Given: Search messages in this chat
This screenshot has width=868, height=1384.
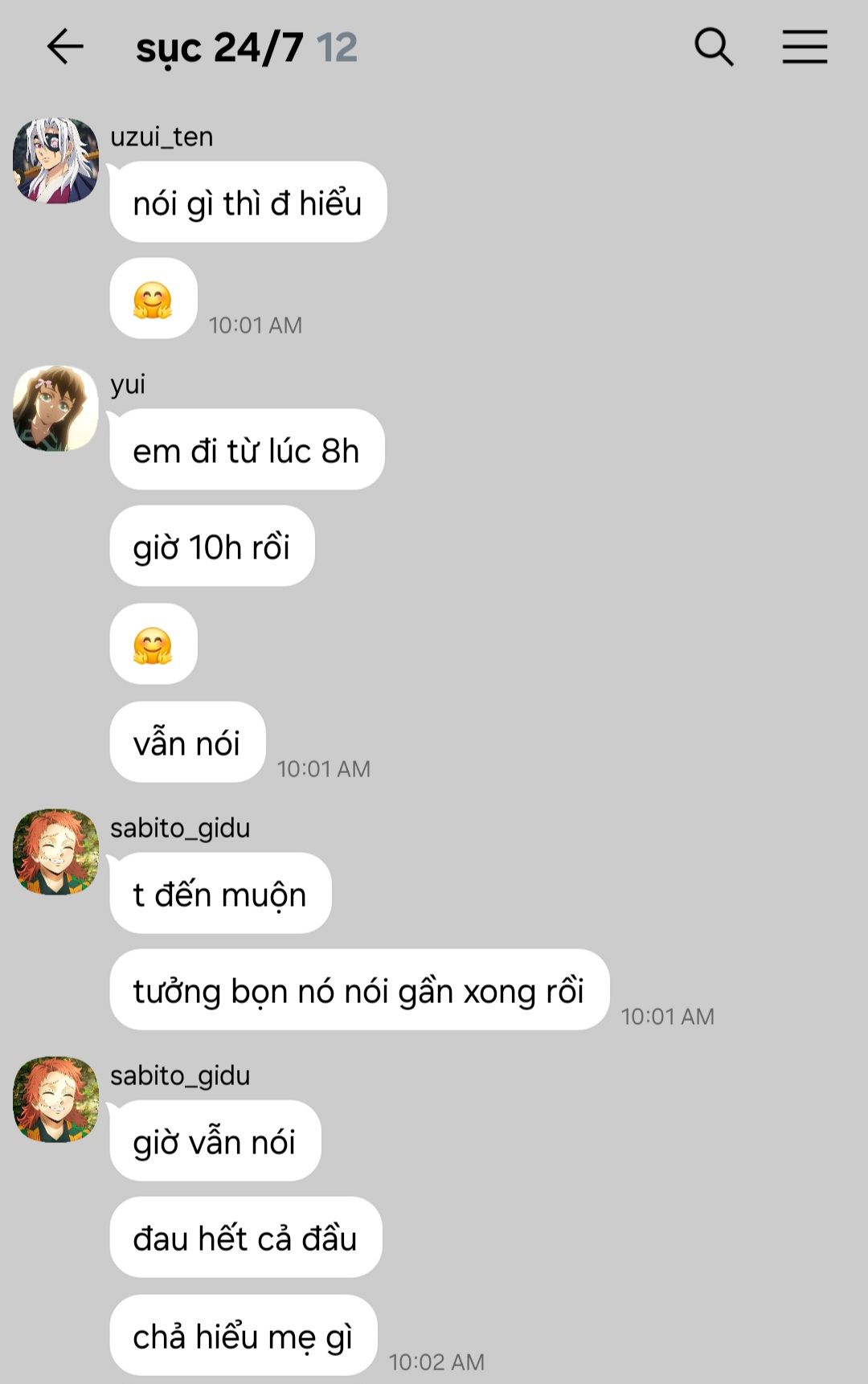Looking at the screenshot, I should click(x=714, y=47).
